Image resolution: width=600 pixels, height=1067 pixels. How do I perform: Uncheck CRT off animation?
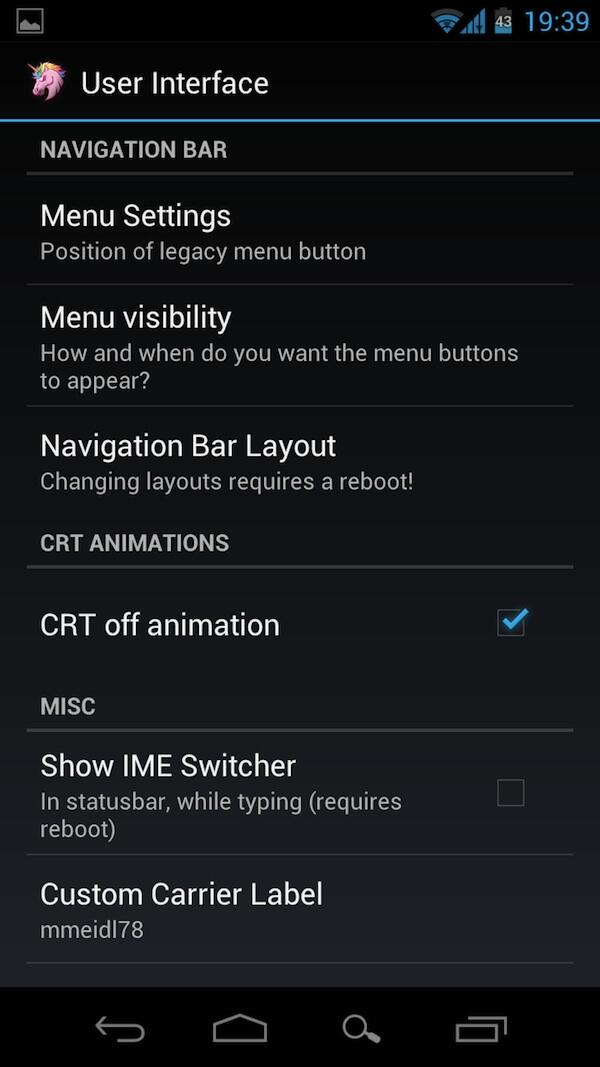click(x=512, y=622)
